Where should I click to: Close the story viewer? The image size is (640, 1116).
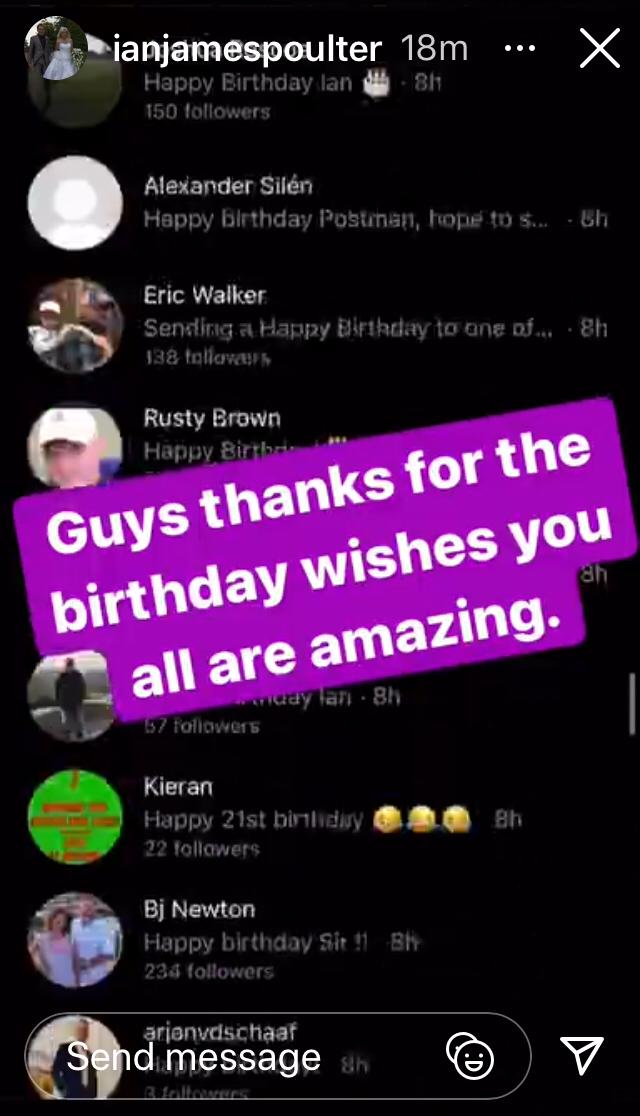tap(599, 48)
